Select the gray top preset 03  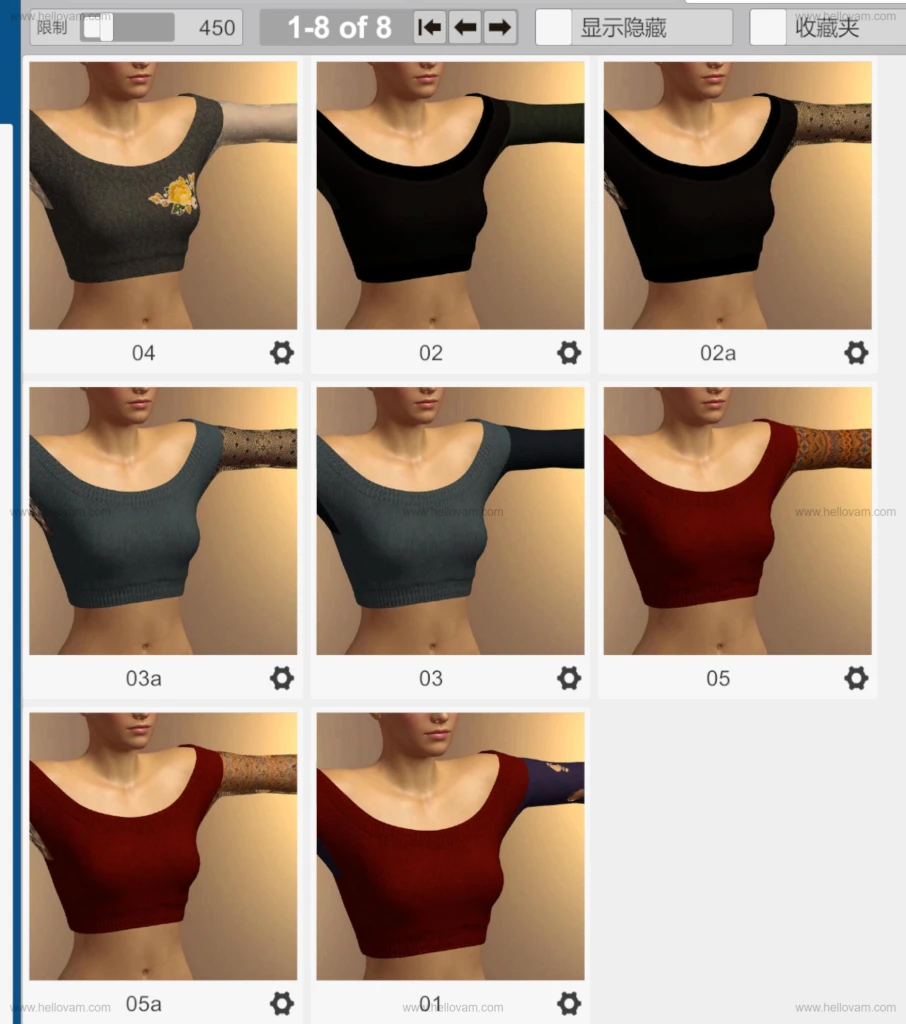(450, 520)
